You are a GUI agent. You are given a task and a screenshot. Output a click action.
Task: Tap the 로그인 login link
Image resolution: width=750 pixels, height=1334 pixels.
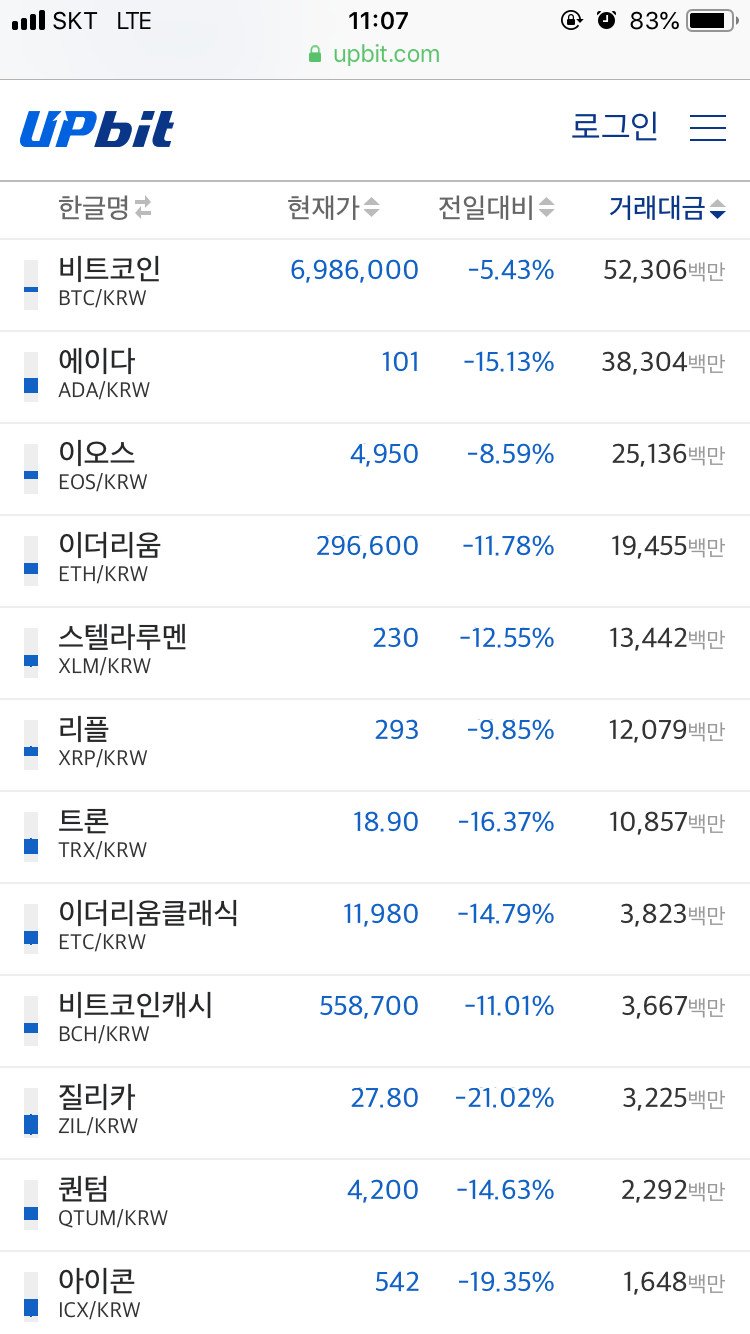(x=614, y=127)
